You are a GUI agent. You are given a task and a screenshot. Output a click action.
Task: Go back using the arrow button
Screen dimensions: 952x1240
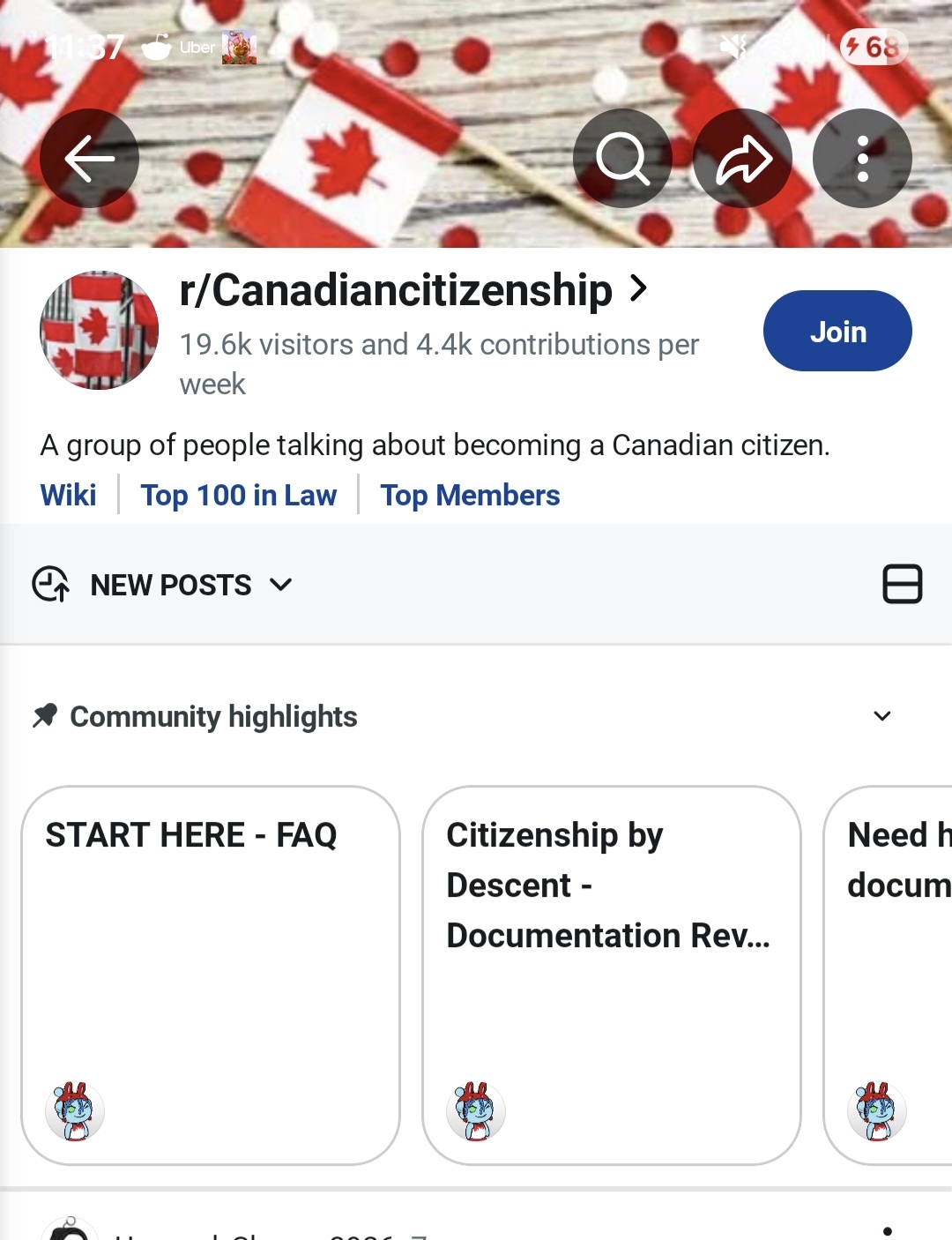pos(89,159)
